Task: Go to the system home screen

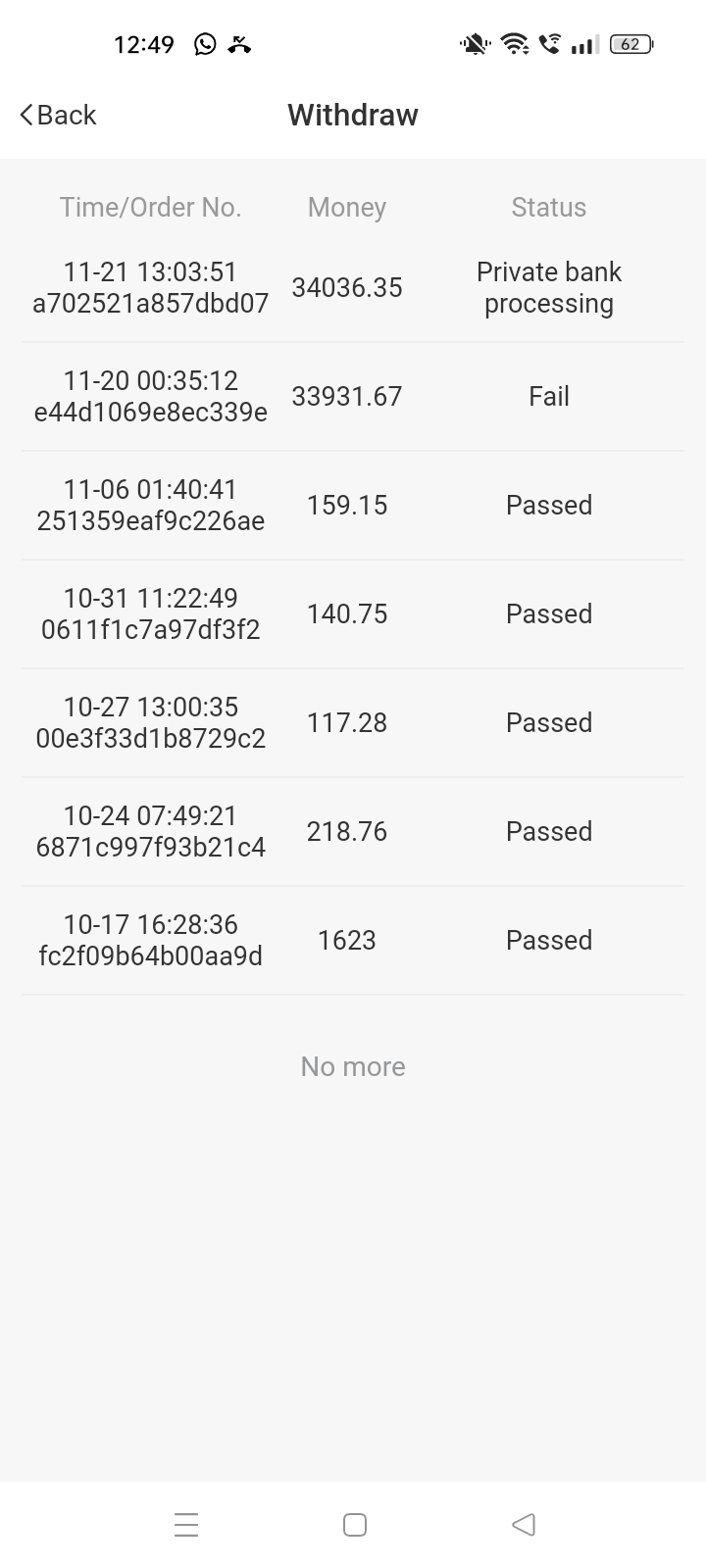Action: (354, 1524)
